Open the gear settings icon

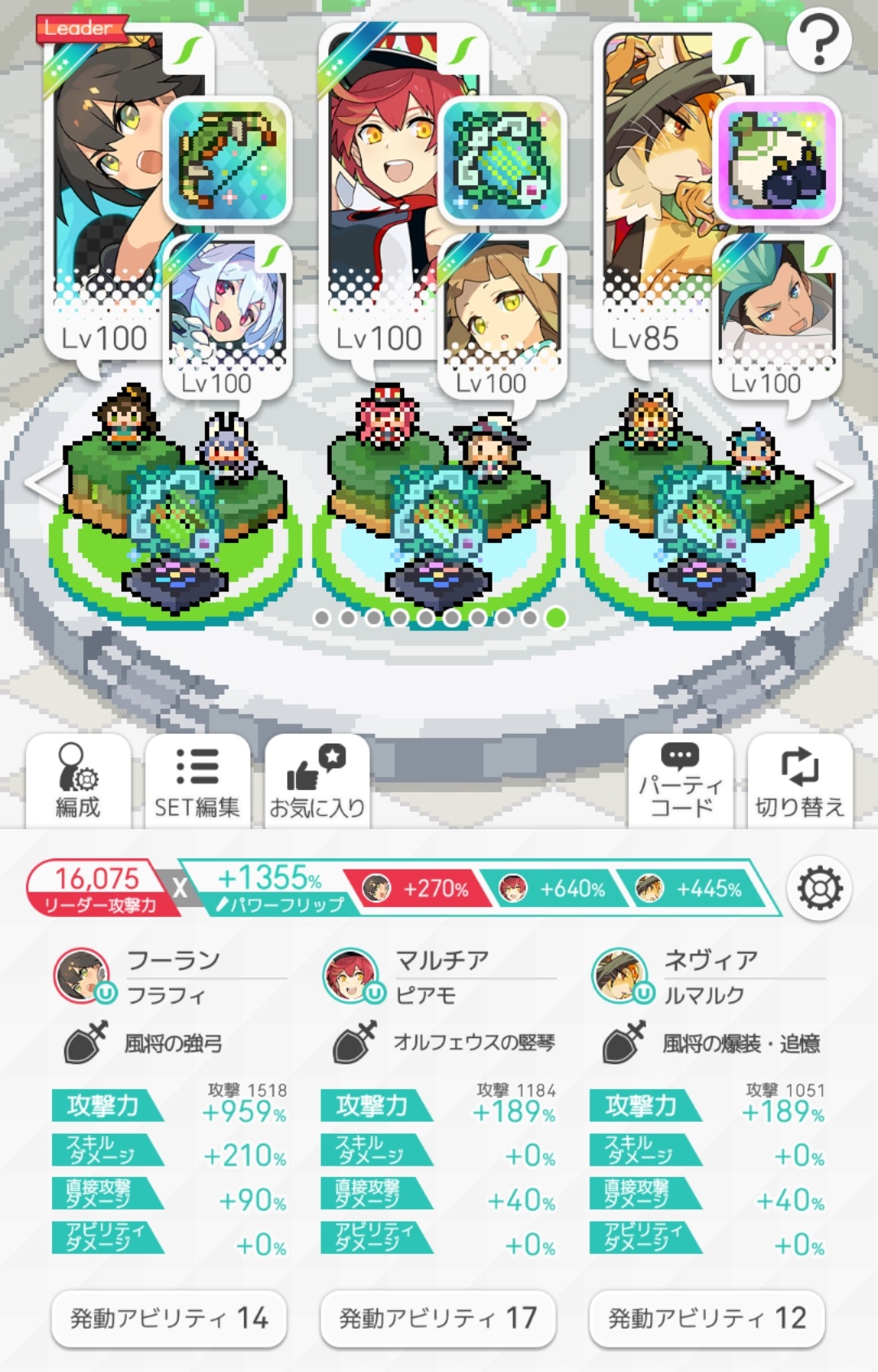tap(819, 888)
